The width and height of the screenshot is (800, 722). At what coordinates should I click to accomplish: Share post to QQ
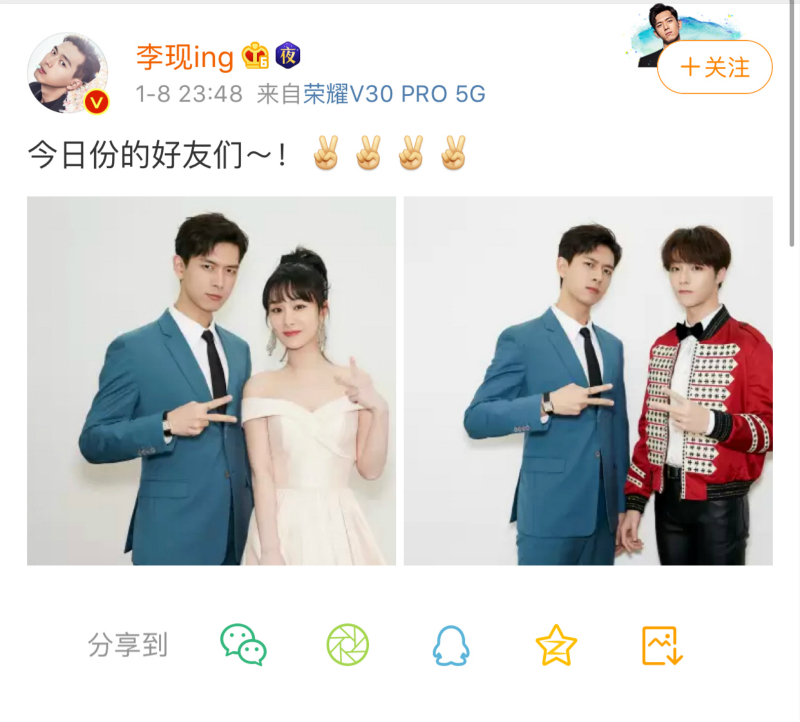coord(451,645)
